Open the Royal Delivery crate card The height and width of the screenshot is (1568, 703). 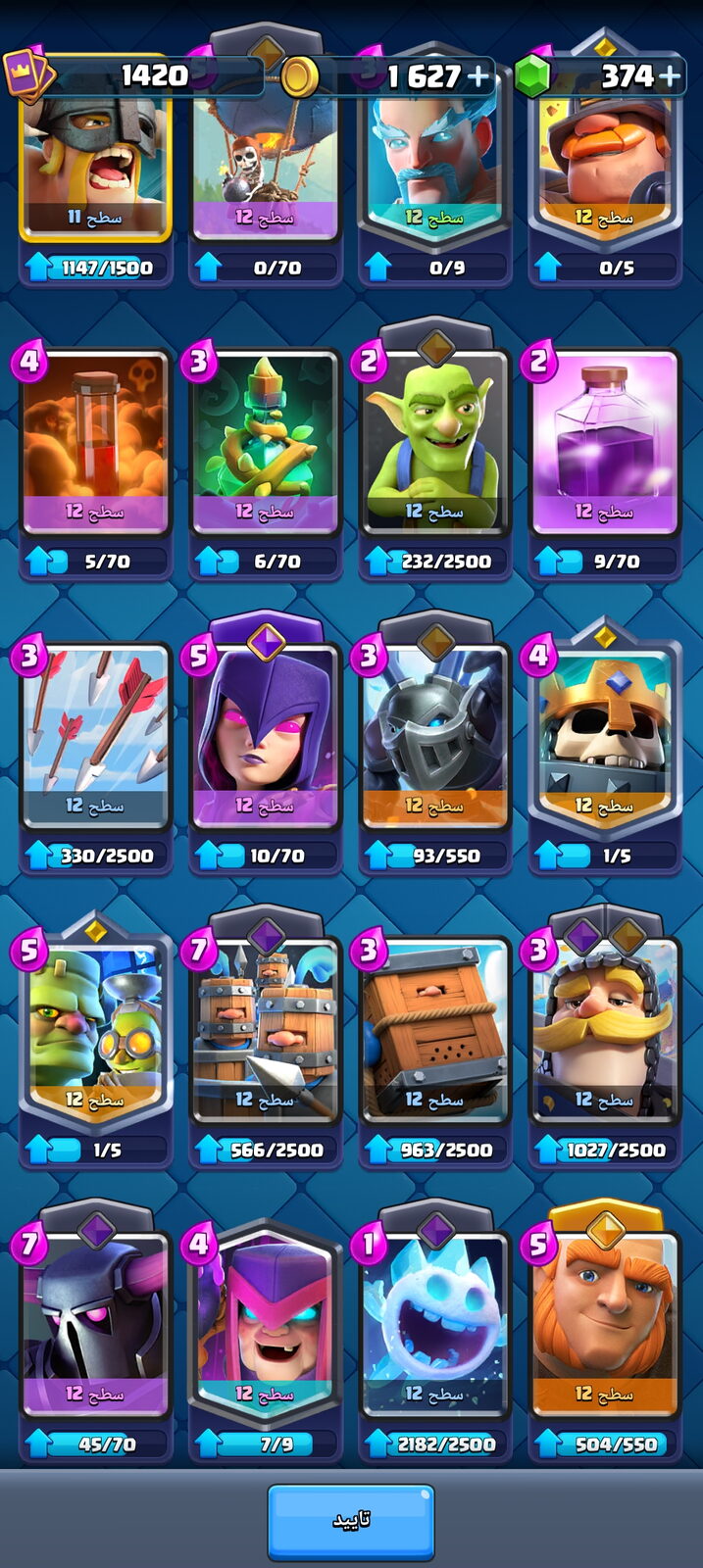tap(435, 1051)
